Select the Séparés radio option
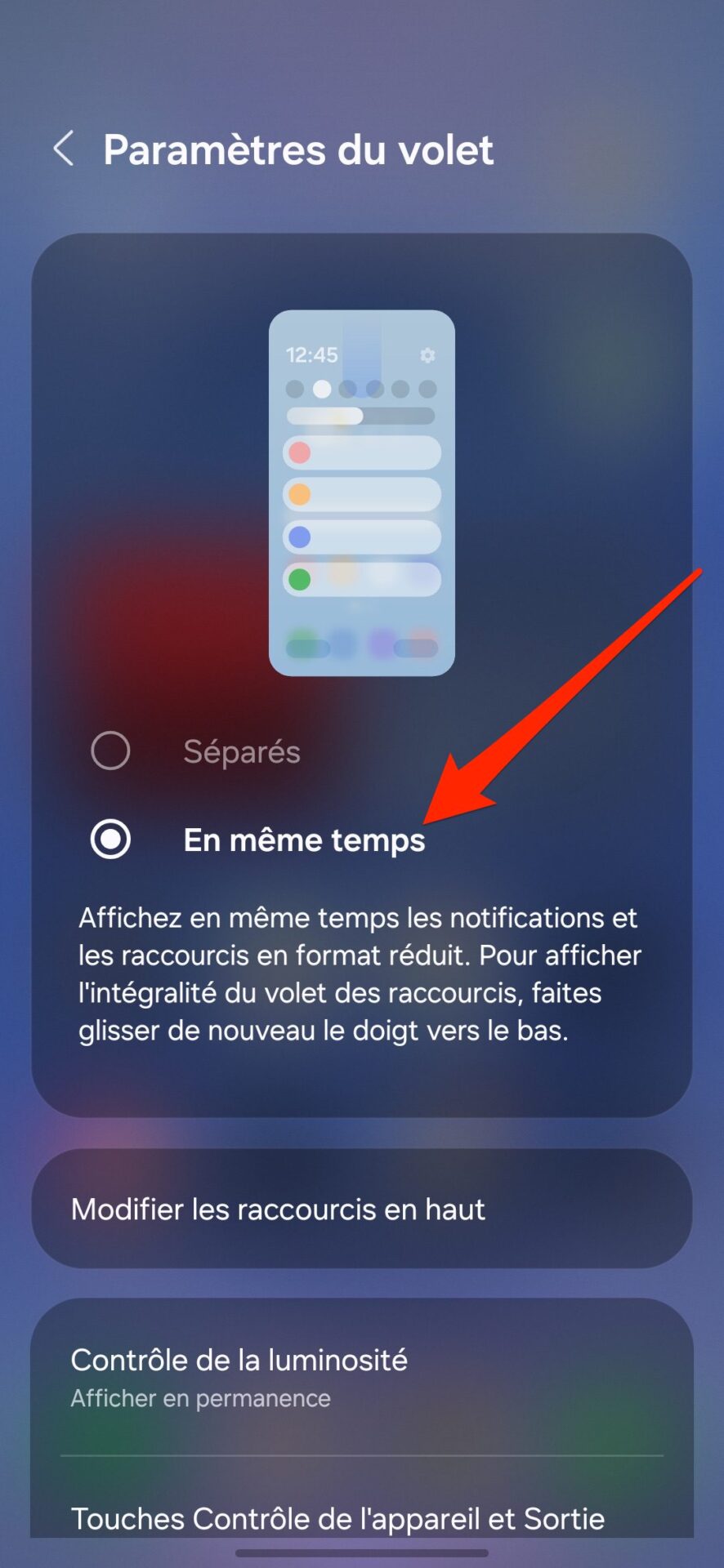724x1568 pixels. point(110,751)
